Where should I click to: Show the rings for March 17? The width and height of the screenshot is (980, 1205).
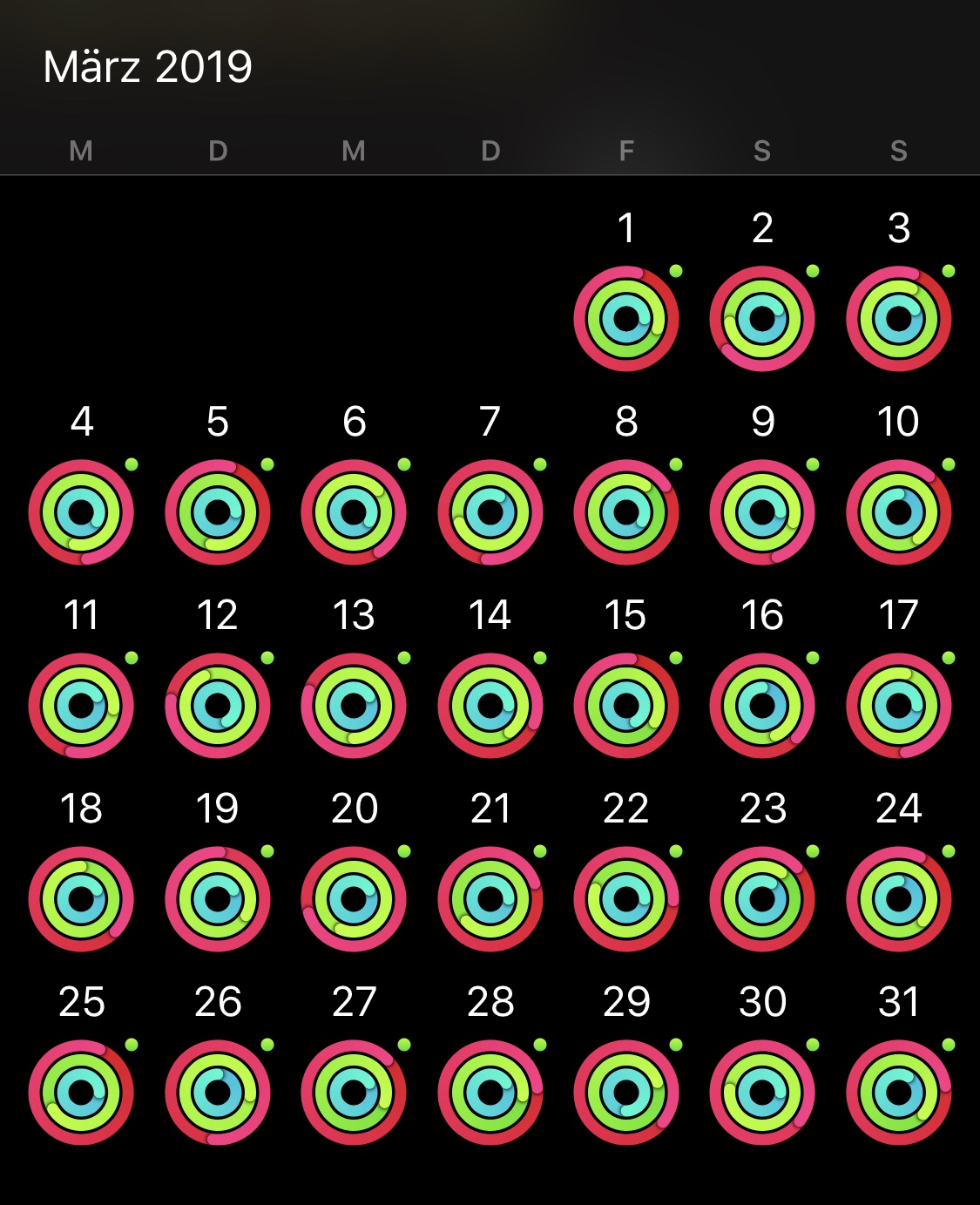[898, 706]
